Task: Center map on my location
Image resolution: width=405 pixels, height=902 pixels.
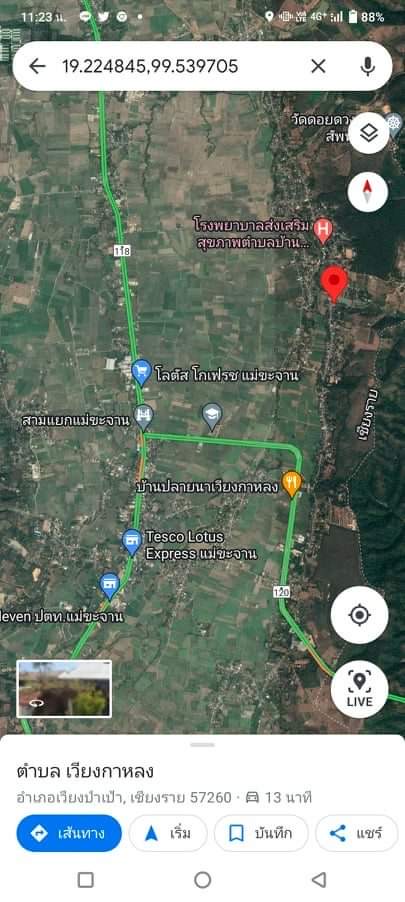Action: 360,615
